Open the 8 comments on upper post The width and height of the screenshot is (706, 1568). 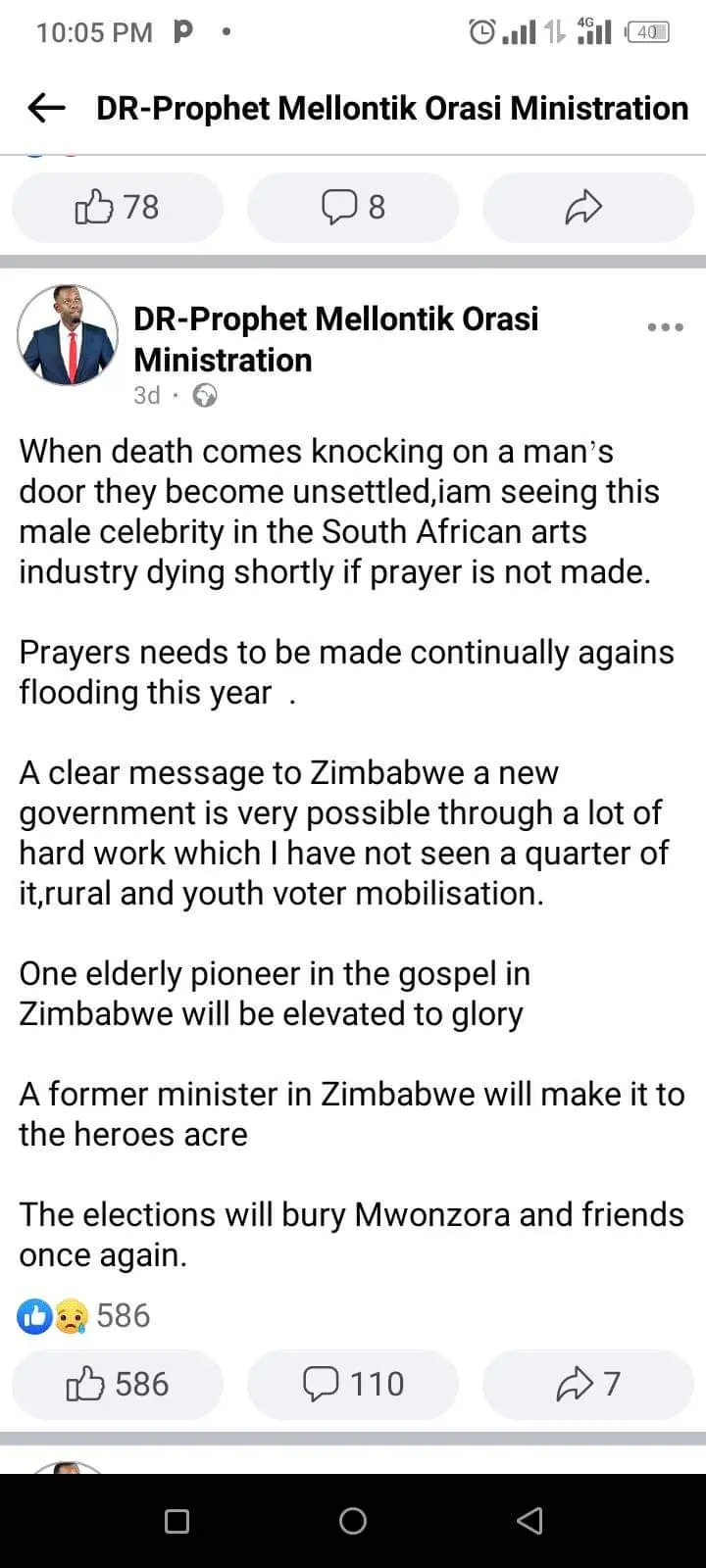coord(353,207)
